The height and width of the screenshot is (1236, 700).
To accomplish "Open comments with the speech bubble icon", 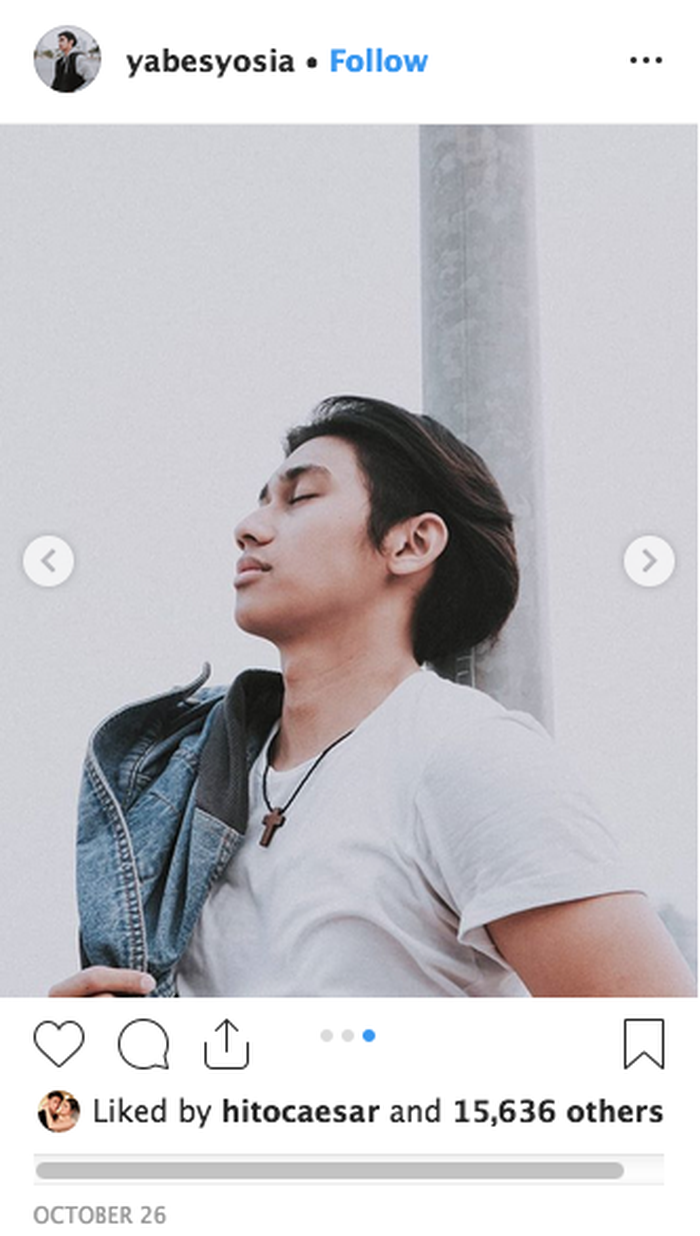I will point(143,1045).
